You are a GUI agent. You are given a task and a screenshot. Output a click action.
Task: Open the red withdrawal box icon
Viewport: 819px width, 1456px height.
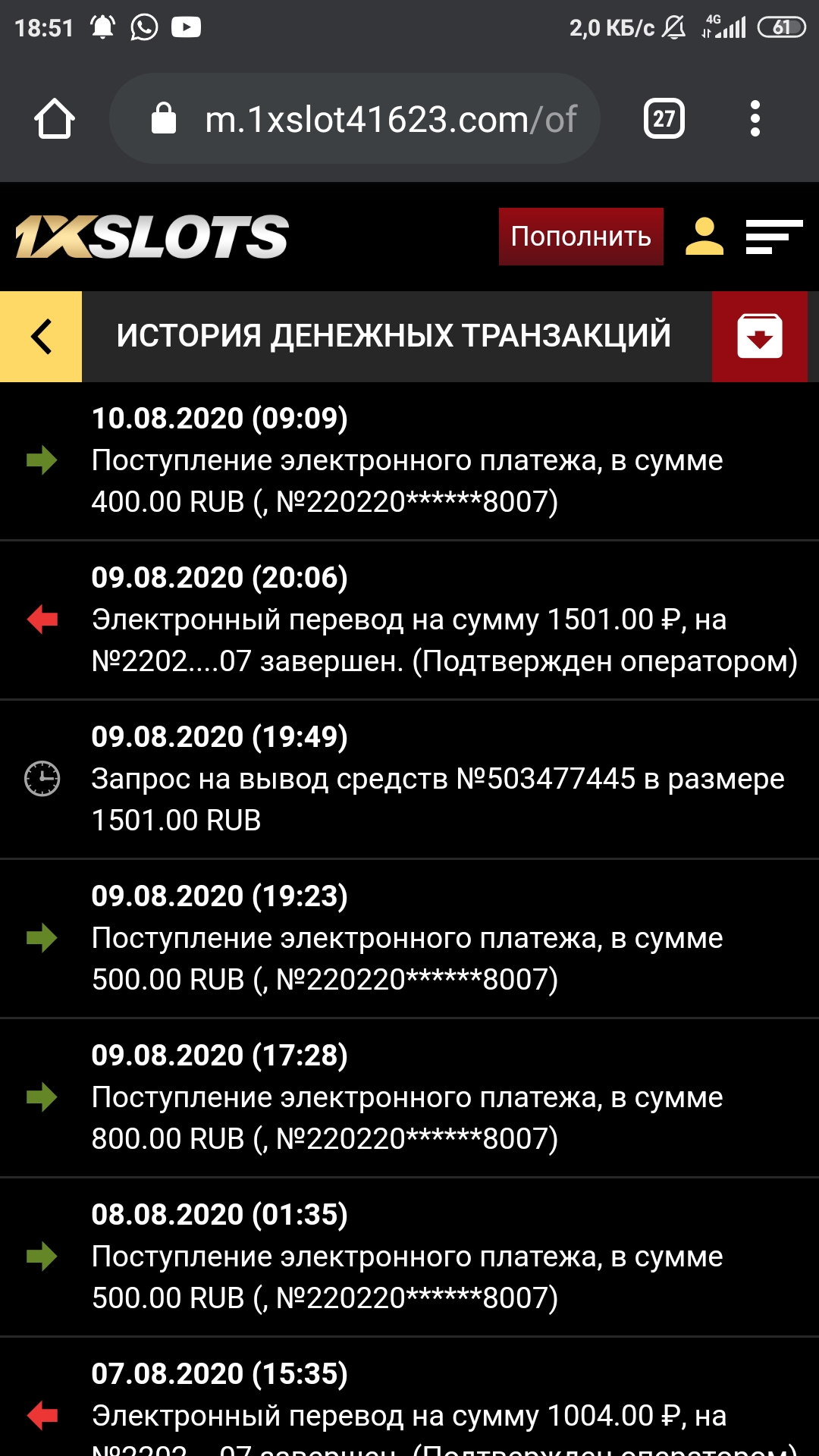(759, 337)
